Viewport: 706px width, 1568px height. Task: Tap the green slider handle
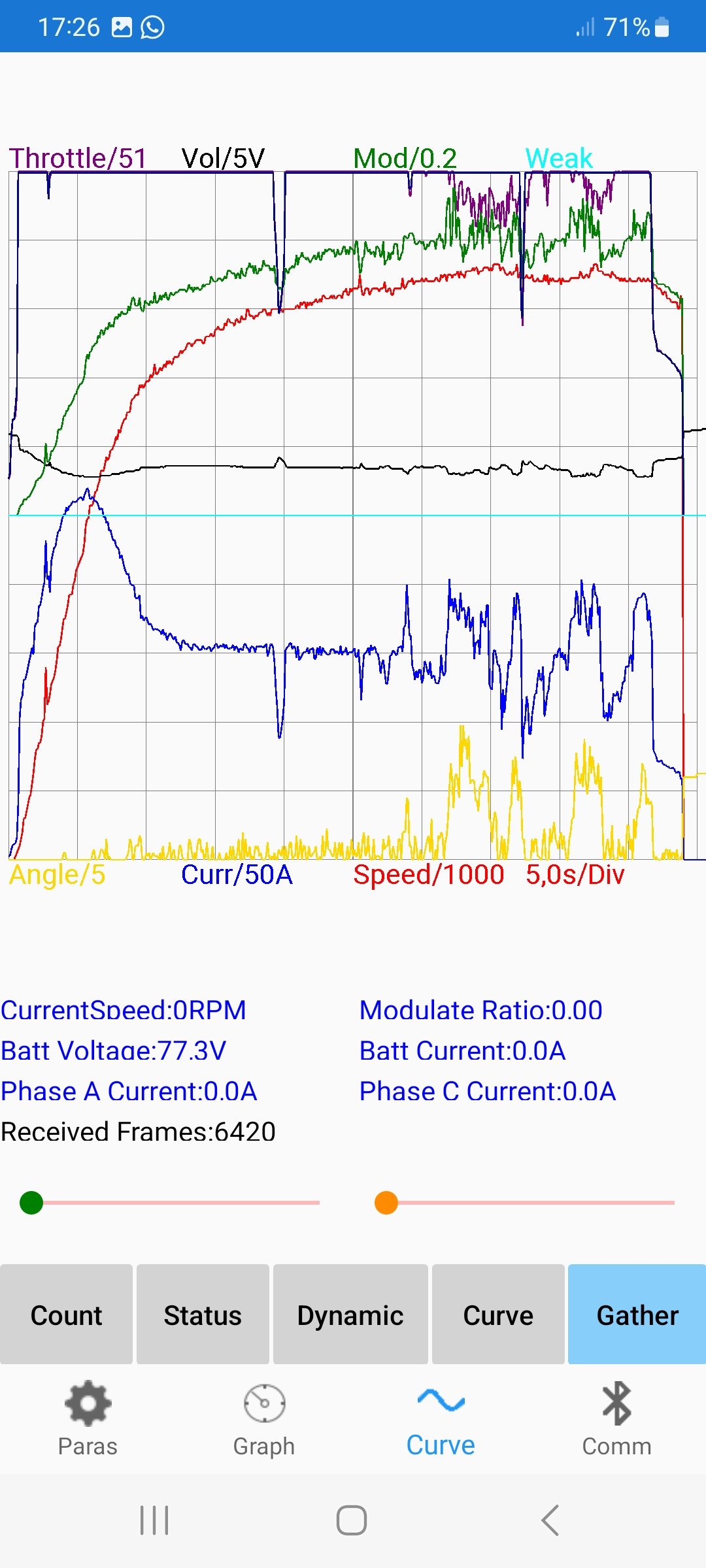(31, 1202)
